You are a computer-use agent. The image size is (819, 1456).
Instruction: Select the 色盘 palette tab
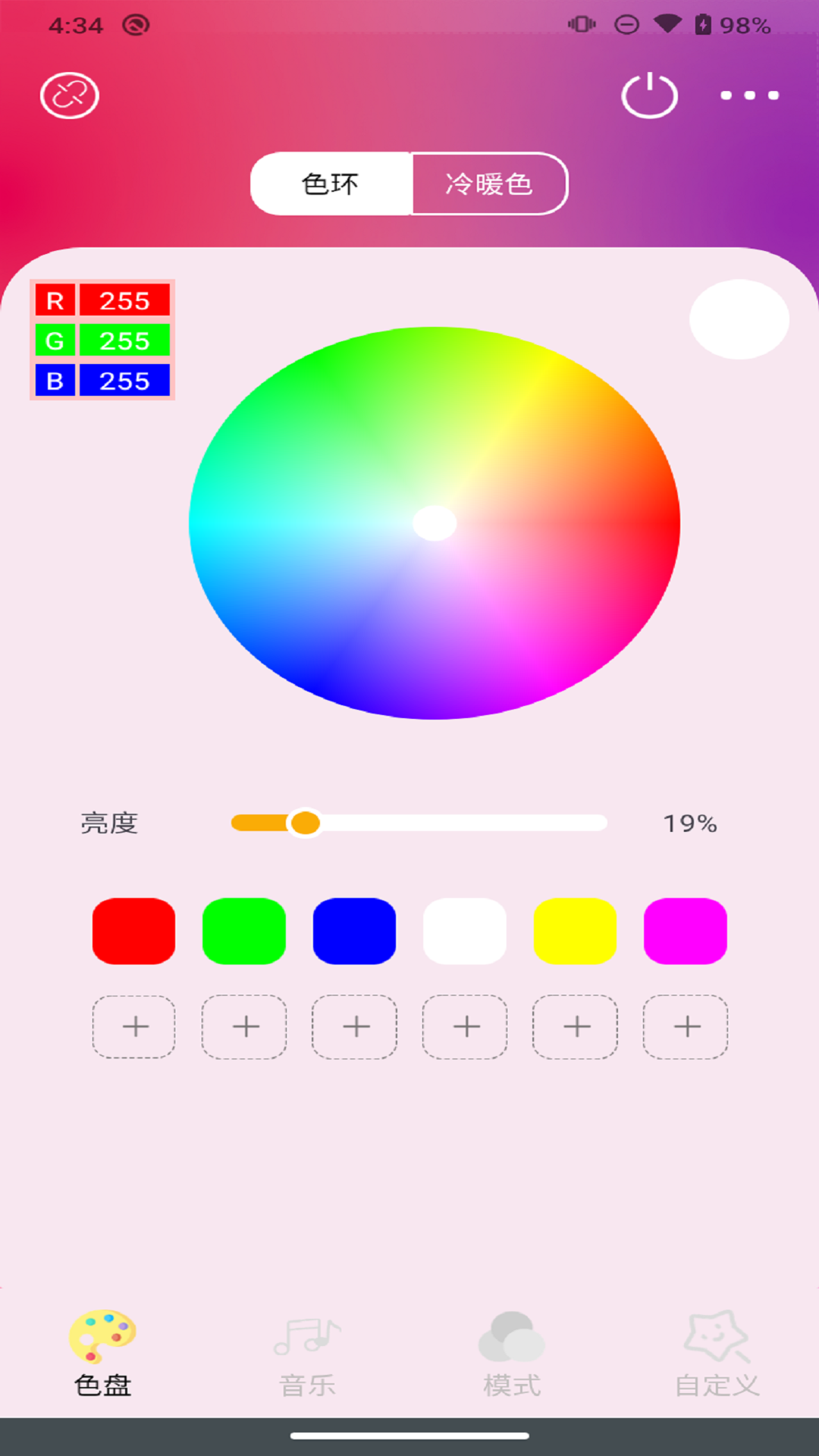pos(102,1354)
